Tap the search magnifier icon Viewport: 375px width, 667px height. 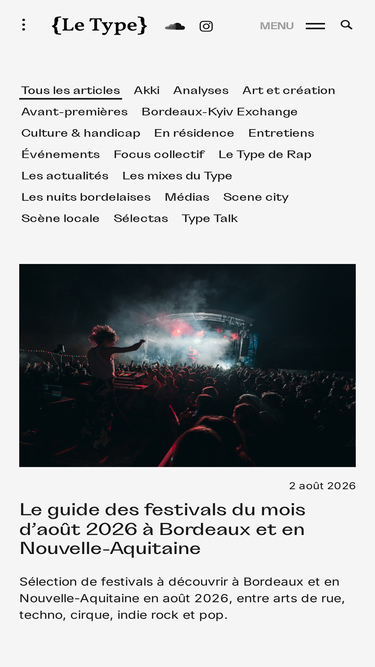point(347,25)
